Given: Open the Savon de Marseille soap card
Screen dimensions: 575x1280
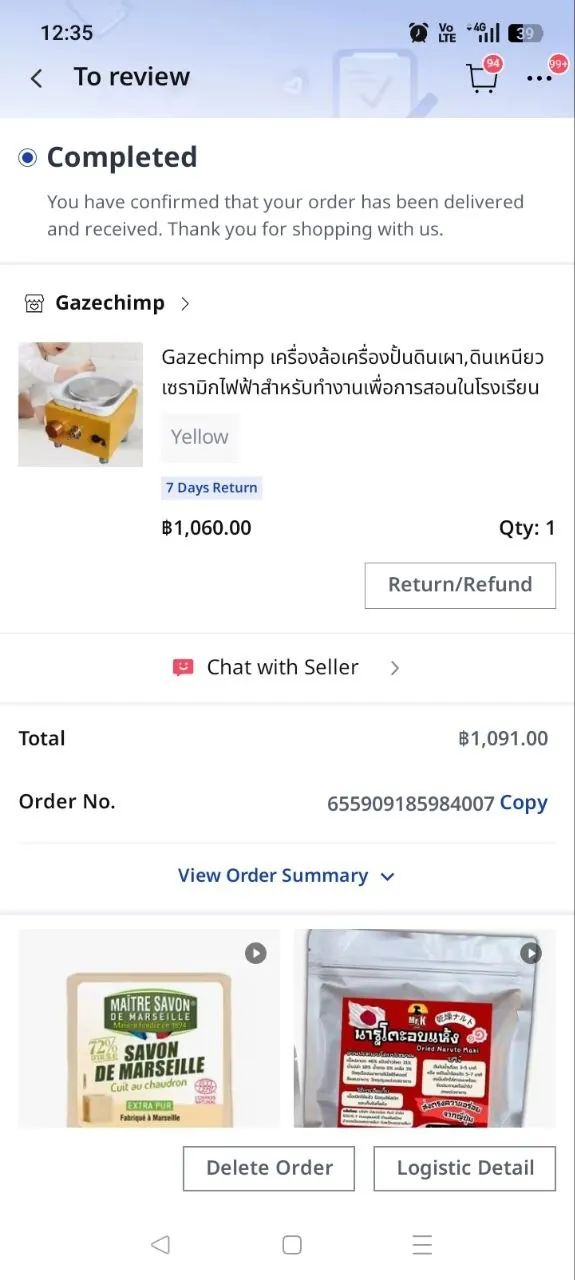Looking at the screenshot, I should pyautogui.click(x=149, y=1028).
